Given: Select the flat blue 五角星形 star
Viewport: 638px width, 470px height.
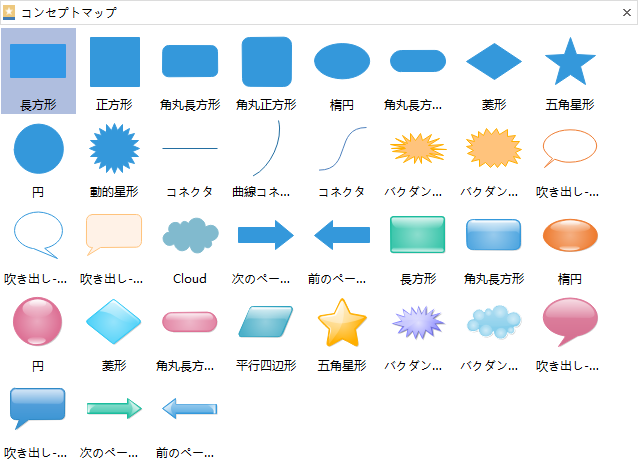Looking at the screenshot, I should point(570,62).
